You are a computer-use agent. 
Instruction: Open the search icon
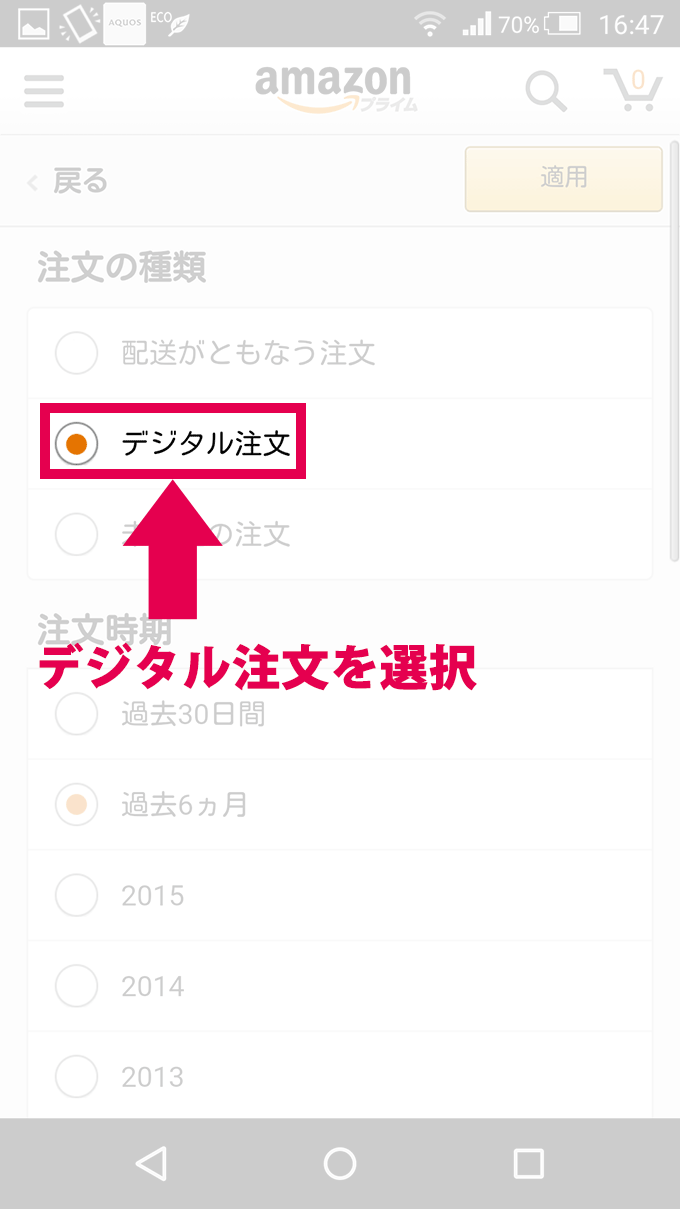click(546, 92)
